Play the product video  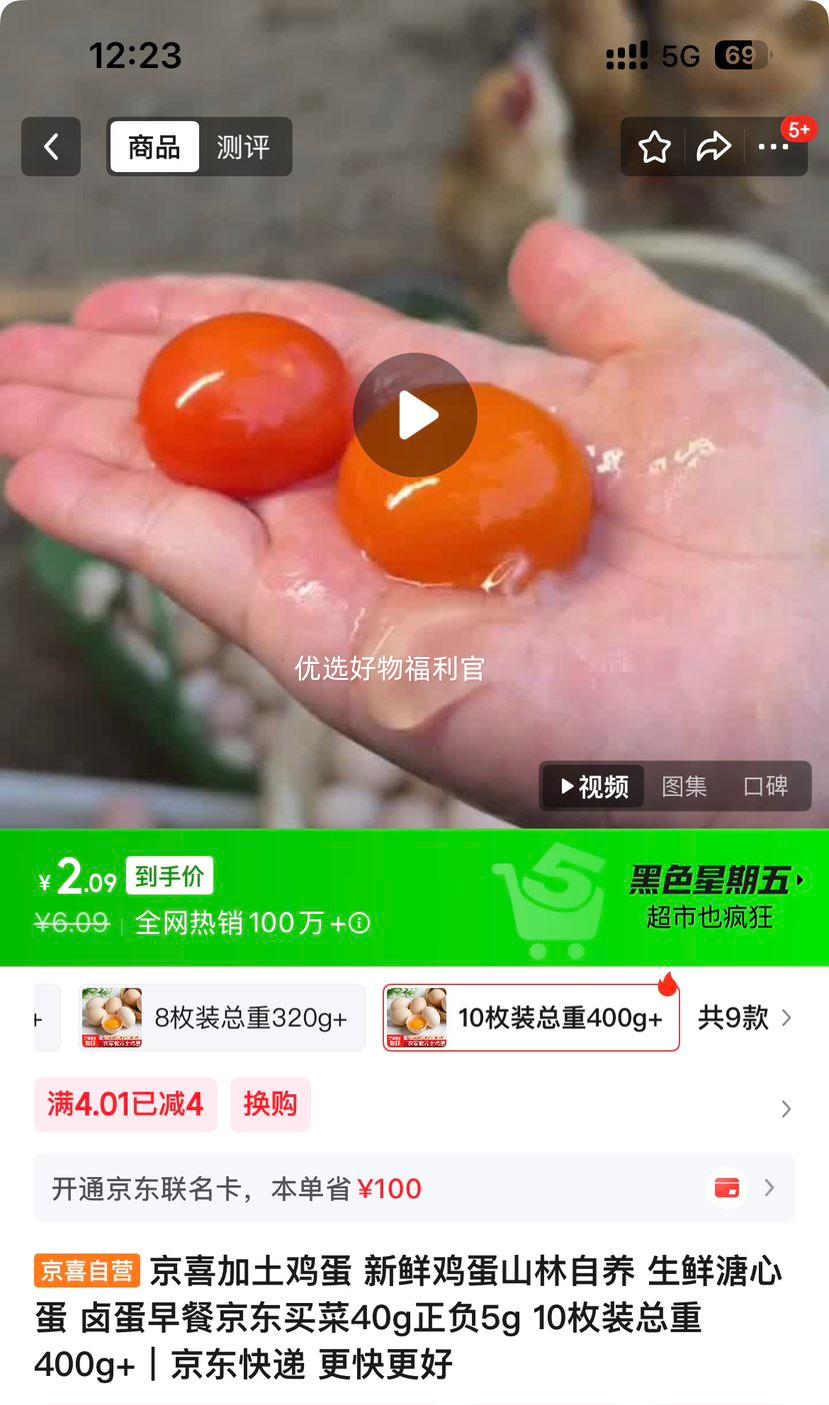(x=413, y=414)
